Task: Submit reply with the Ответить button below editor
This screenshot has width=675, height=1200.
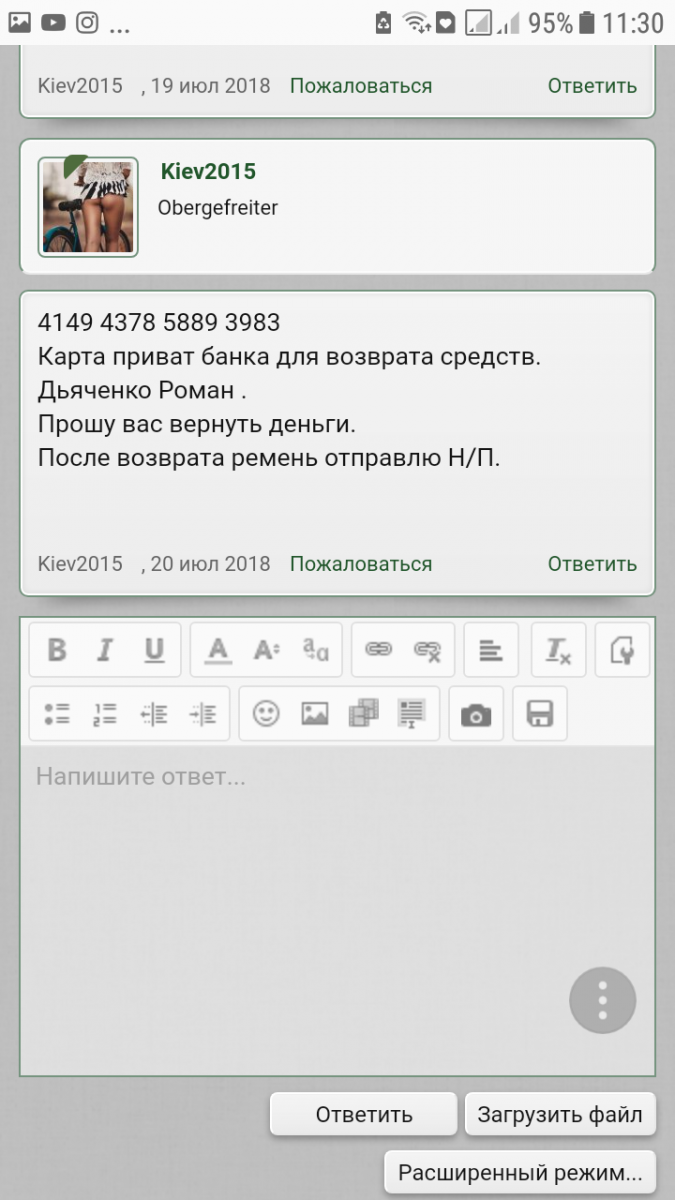Action: [363, 1114]
